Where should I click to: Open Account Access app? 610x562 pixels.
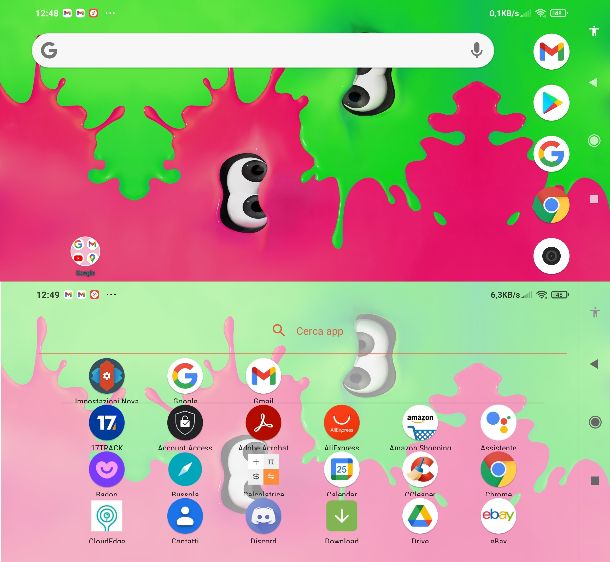tap(185, 423)
